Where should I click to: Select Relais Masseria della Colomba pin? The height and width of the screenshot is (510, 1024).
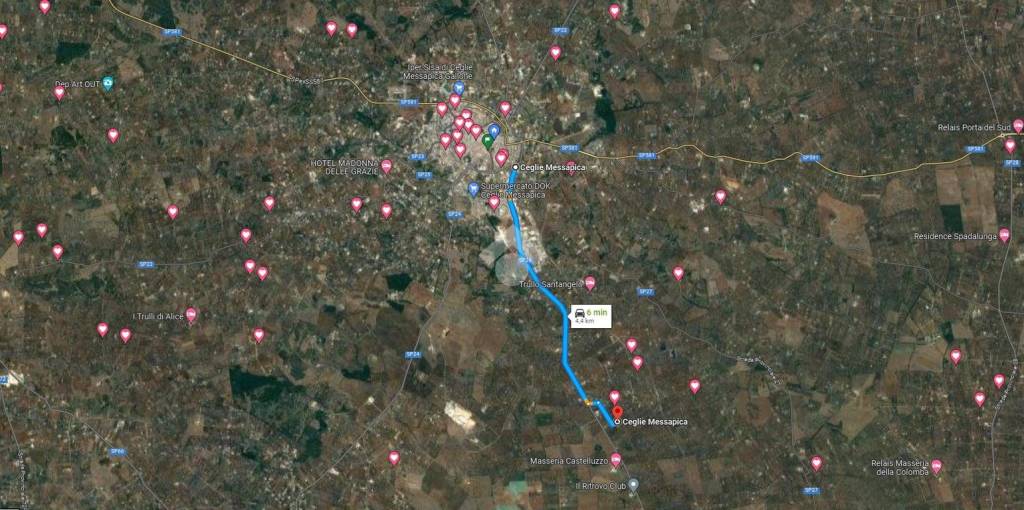pos(936,466)
